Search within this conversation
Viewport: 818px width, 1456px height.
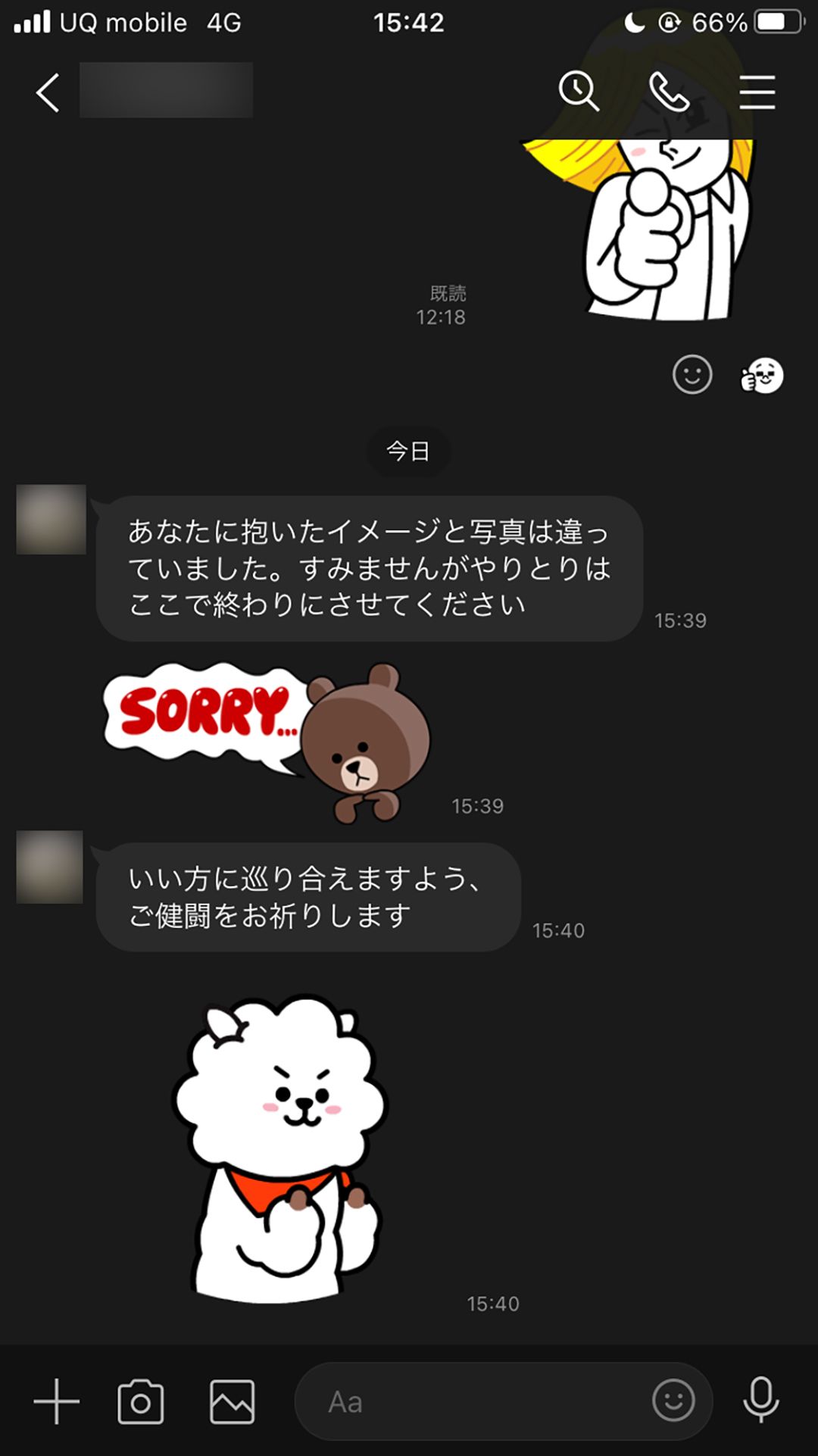pos(579,92)
